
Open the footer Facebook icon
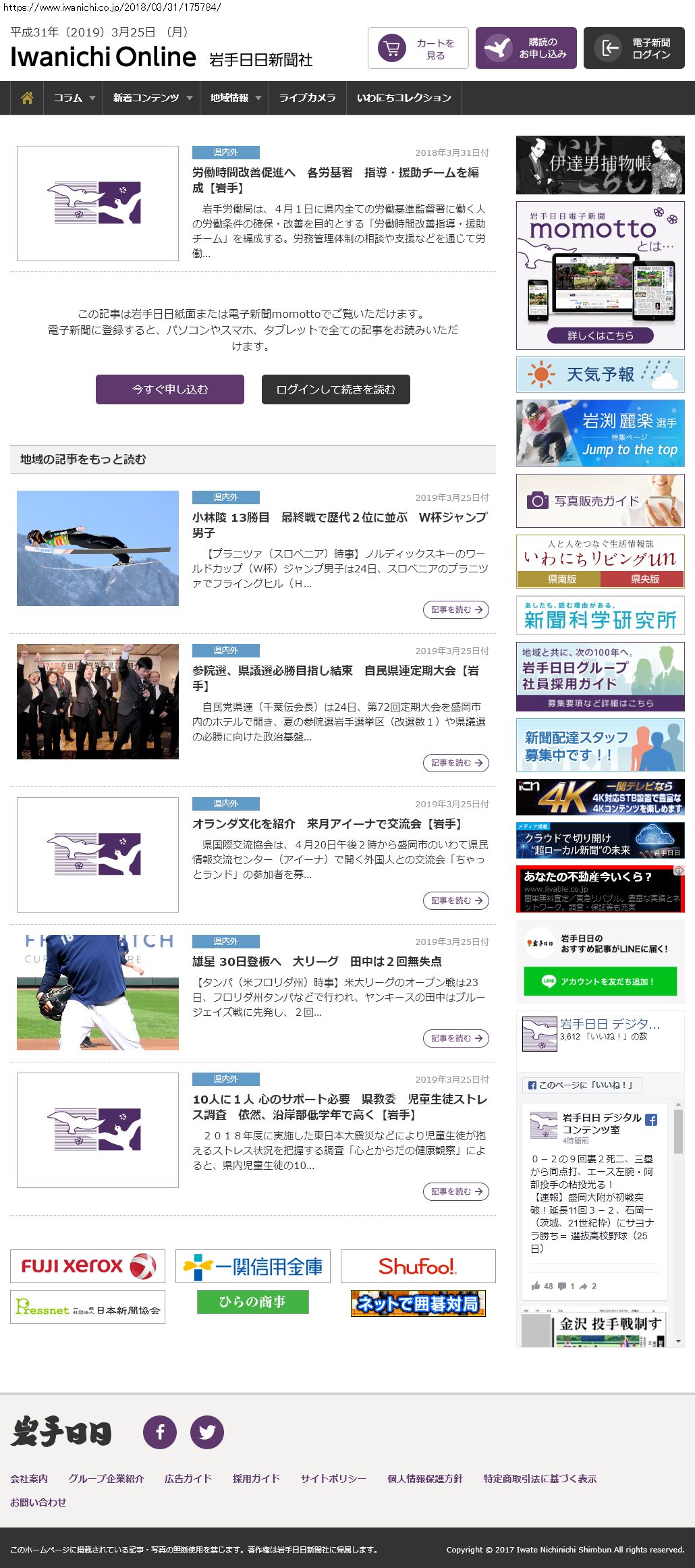160,1432
